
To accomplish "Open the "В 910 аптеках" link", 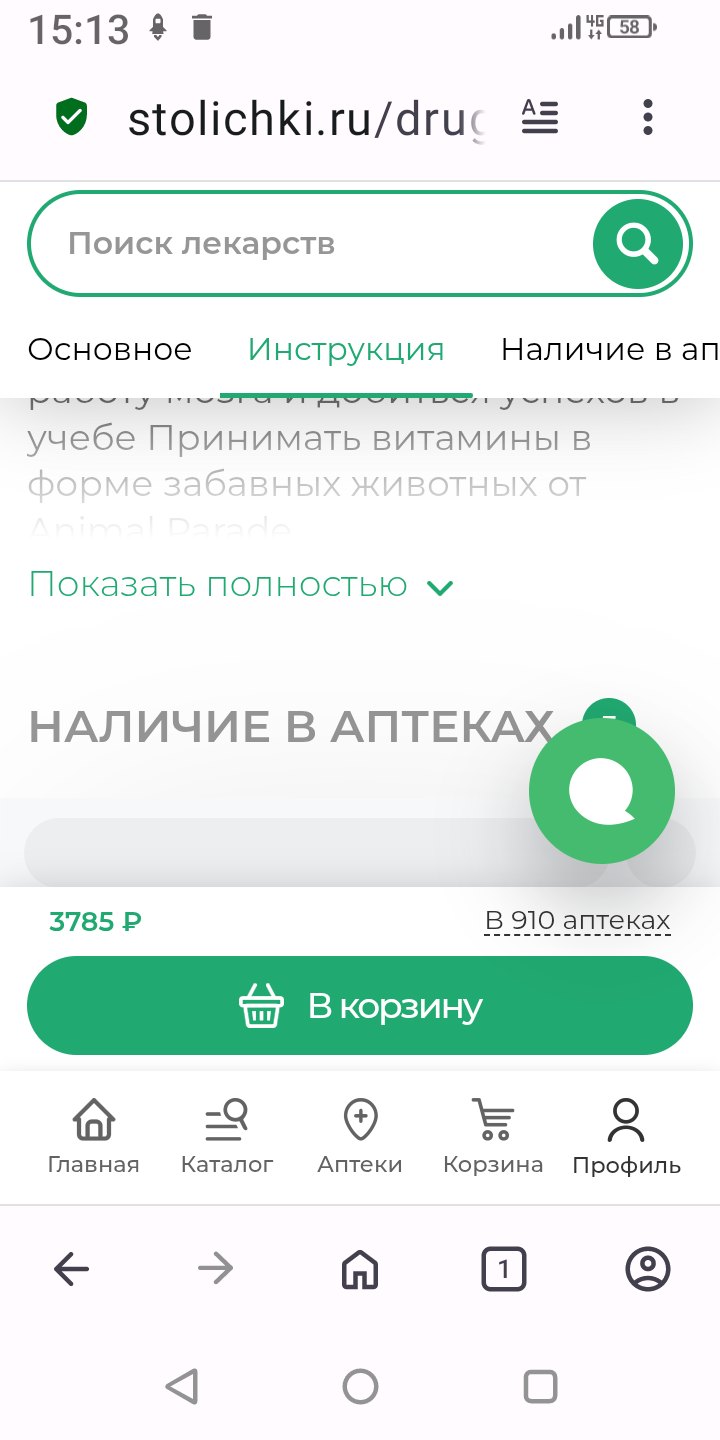I will [577, 921].
